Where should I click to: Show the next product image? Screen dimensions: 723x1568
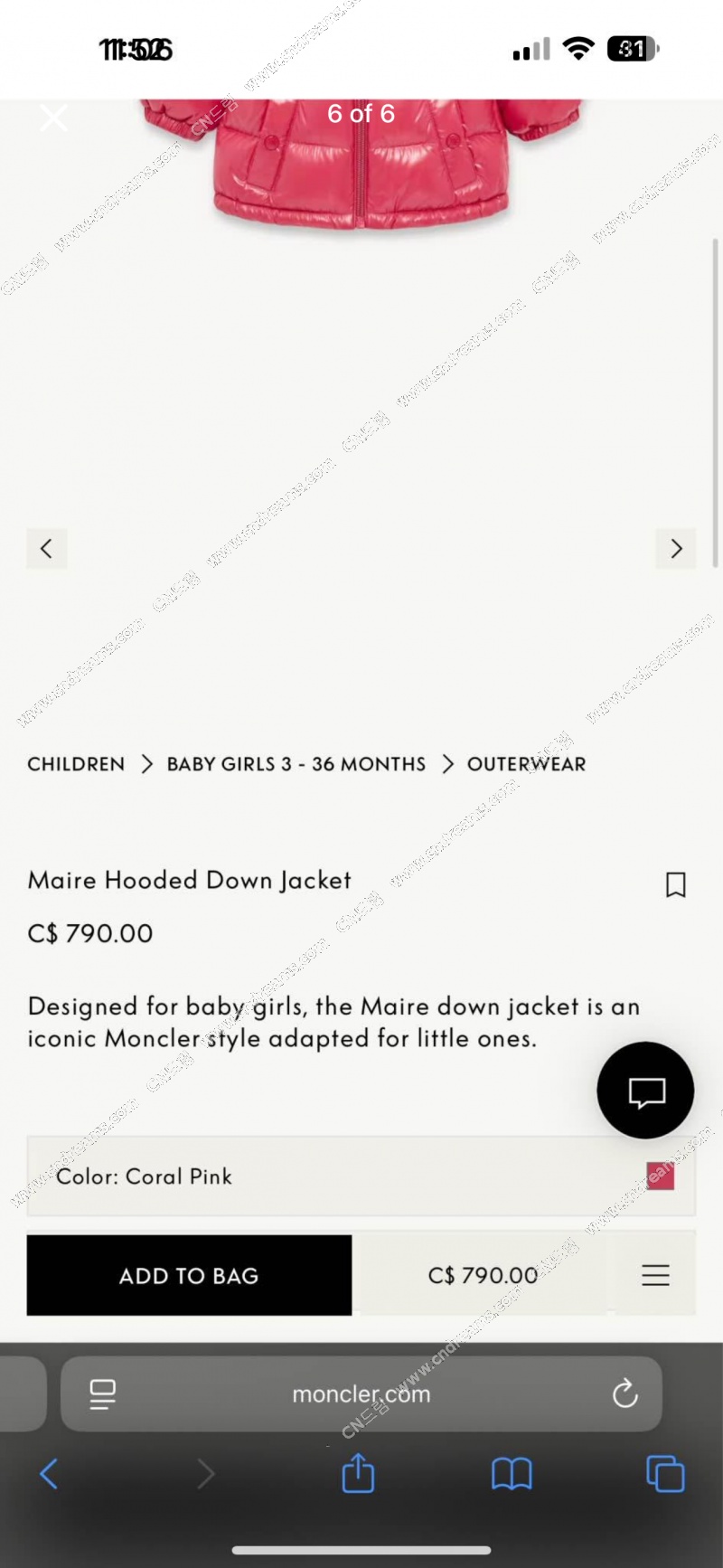676,548
